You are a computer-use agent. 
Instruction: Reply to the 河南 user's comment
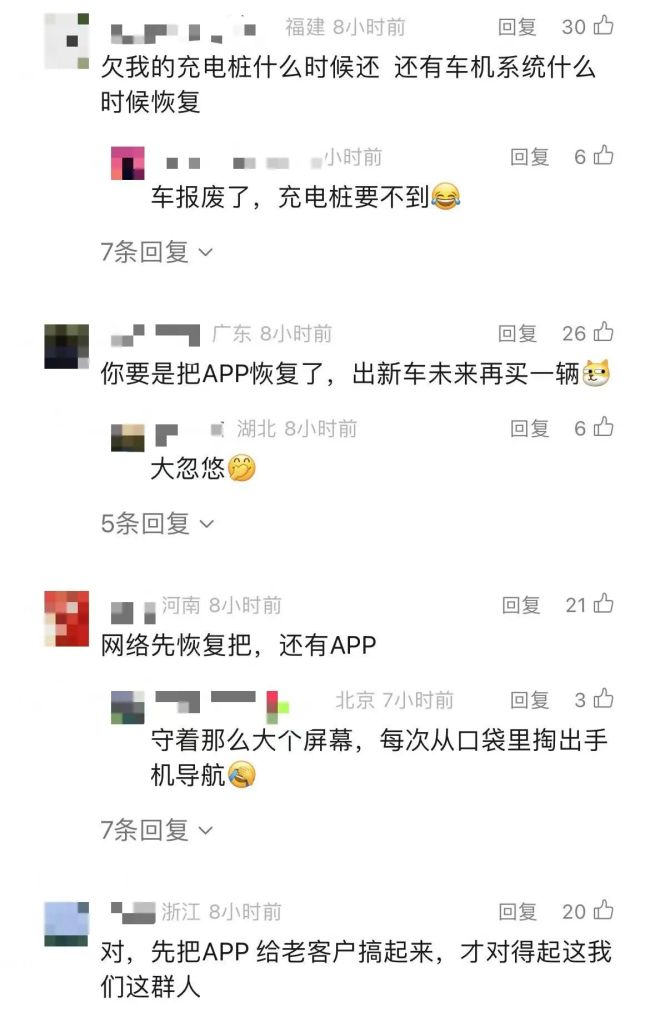pos(520,604)
